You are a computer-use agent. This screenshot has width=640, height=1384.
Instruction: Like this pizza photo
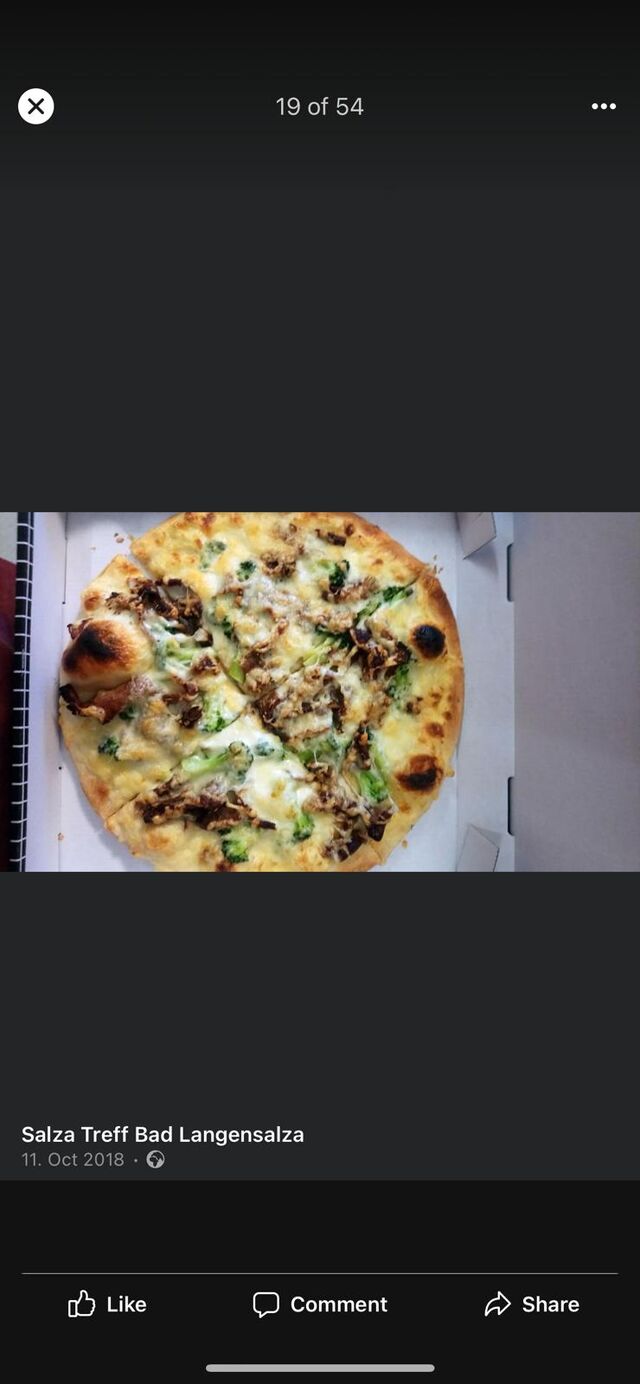(x=107, y=1304)
